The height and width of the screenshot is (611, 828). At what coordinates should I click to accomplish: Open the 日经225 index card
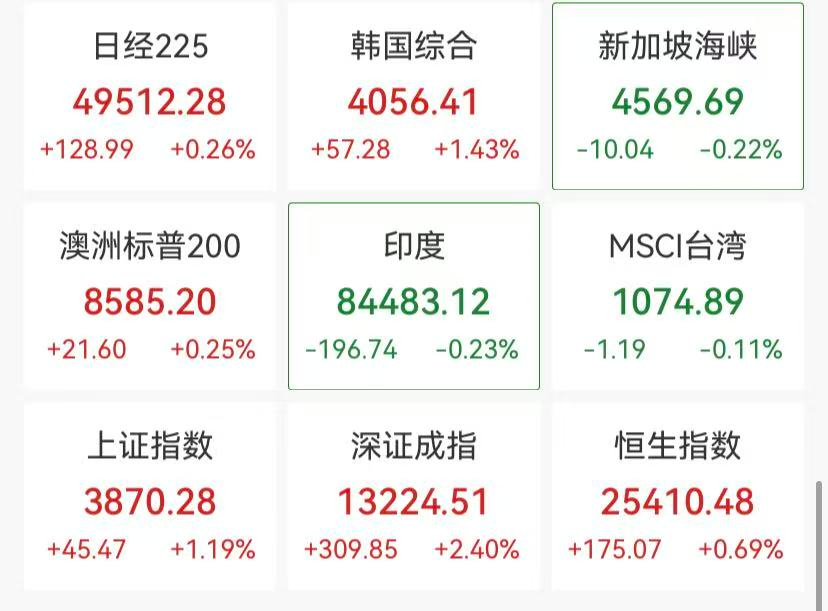pos(149,97)
